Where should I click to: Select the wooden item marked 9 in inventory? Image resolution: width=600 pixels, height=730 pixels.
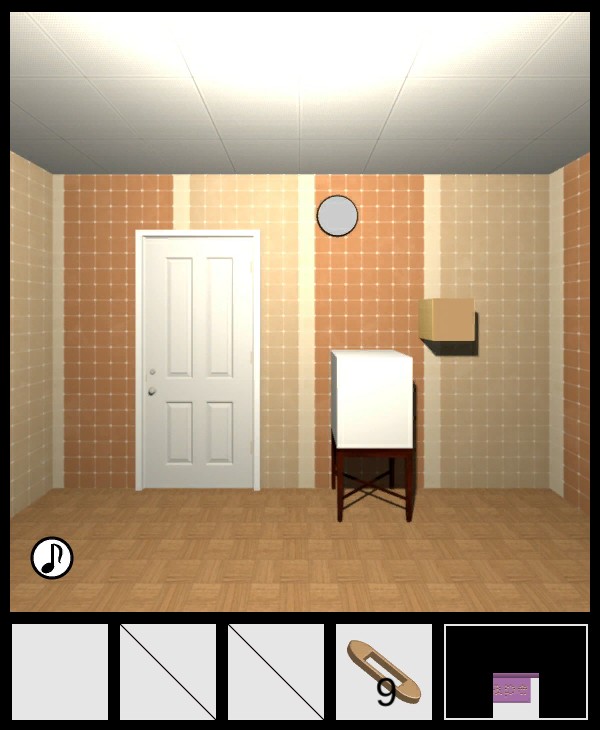[x=384, y=672]
